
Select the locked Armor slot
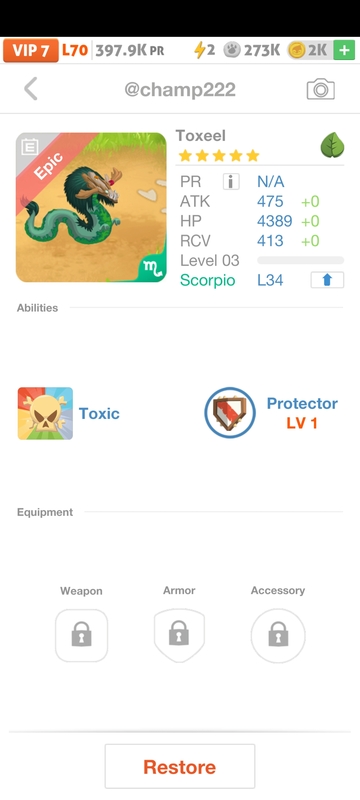tap(179, 636)
